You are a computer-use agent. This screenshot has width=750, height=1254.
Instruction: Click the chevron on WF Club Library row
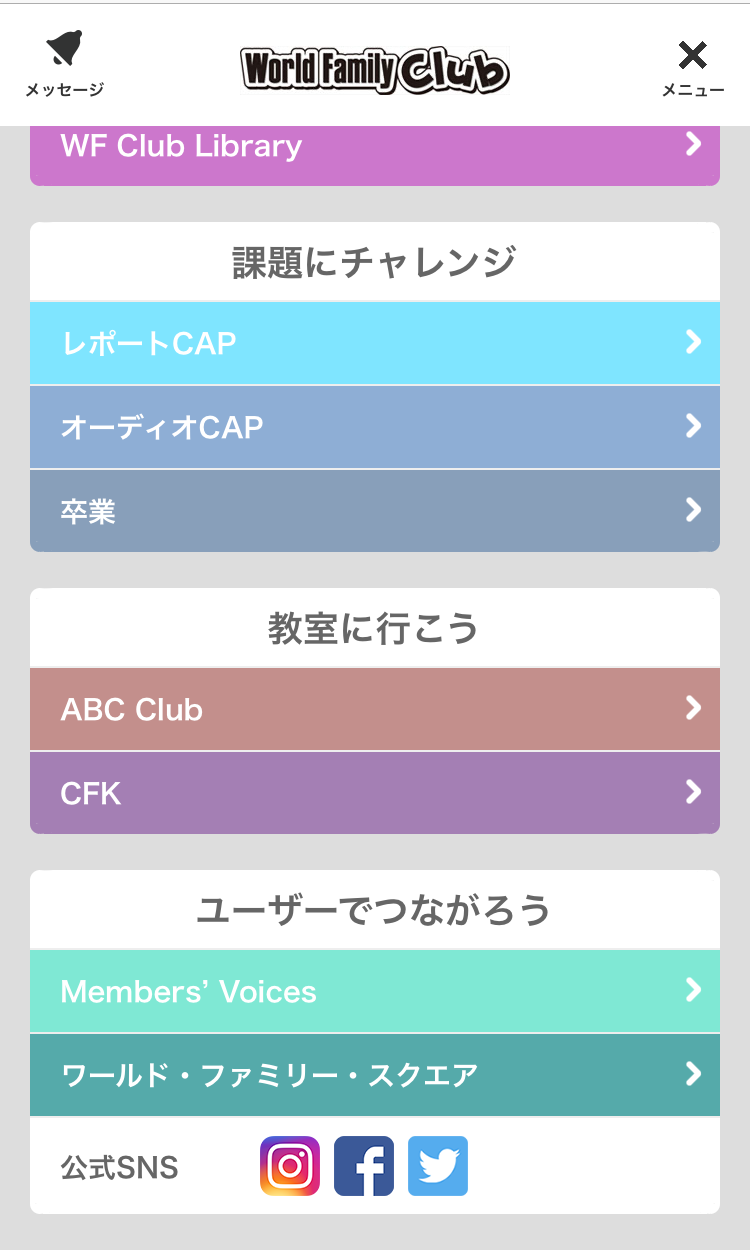[x=693, y=145]
